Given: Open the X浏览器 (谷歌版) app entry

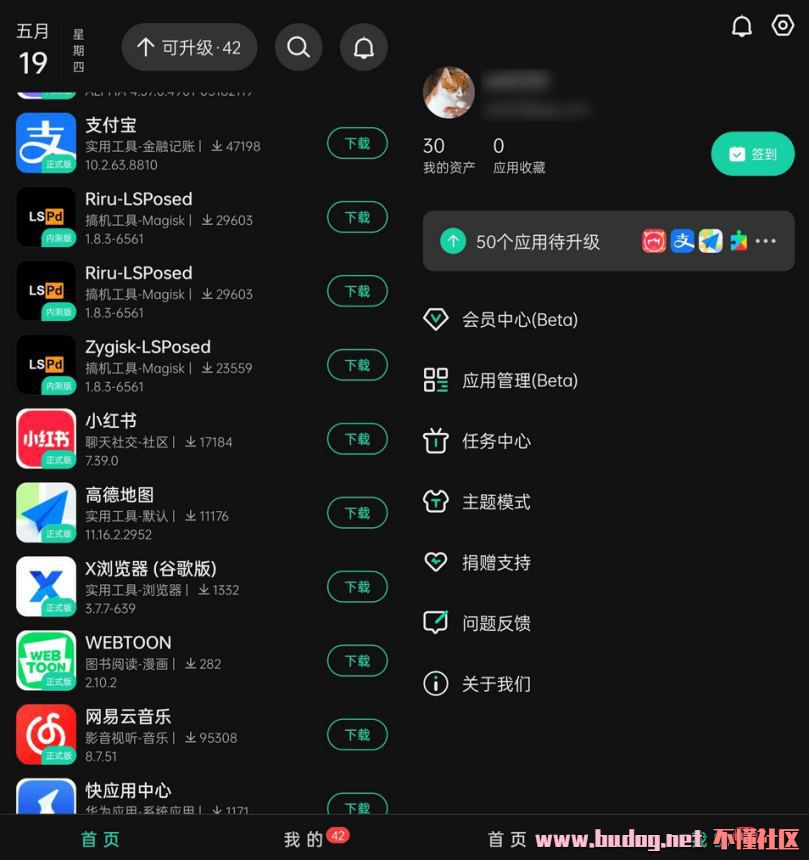Looking at the screenshot, I should coord(150,586).
